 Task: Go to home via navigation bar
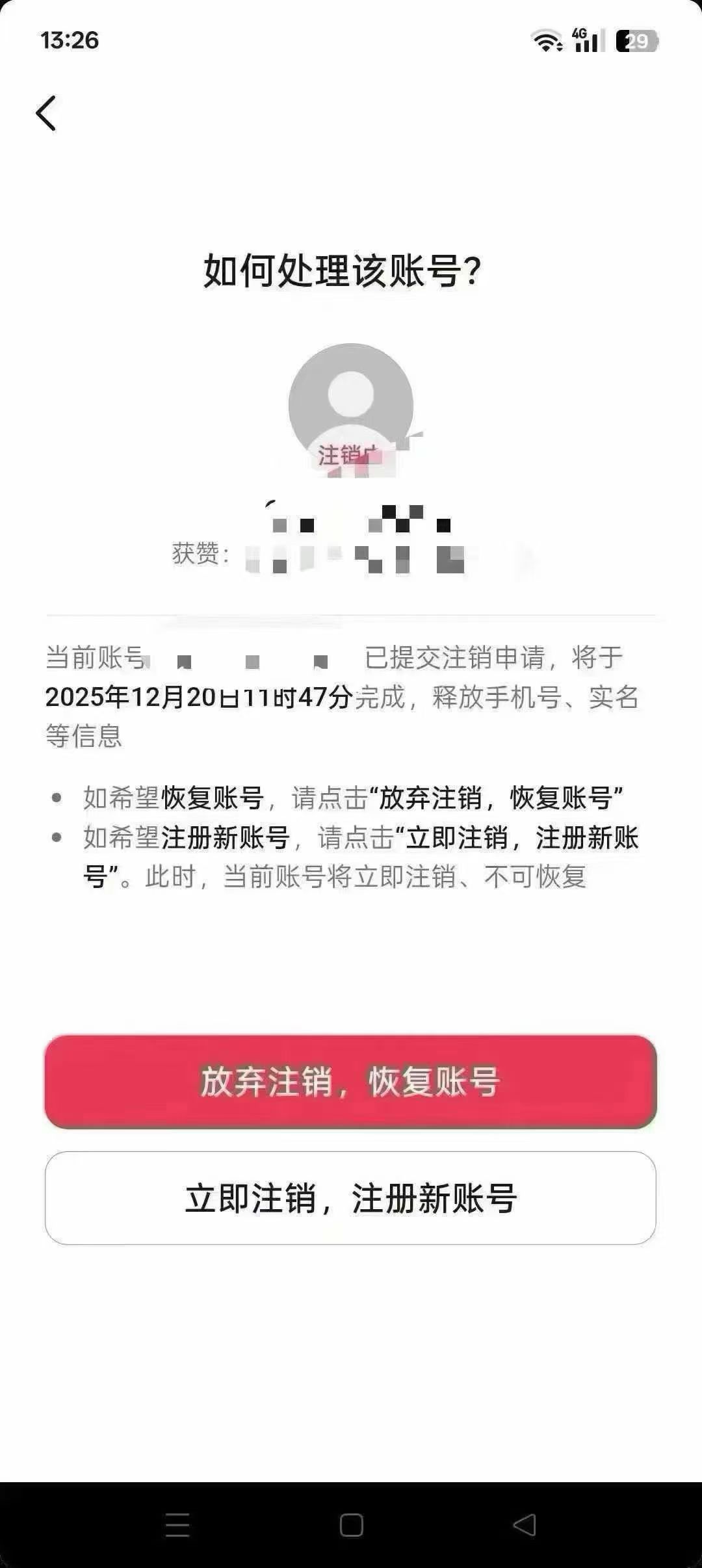(x=351, y=1525)
